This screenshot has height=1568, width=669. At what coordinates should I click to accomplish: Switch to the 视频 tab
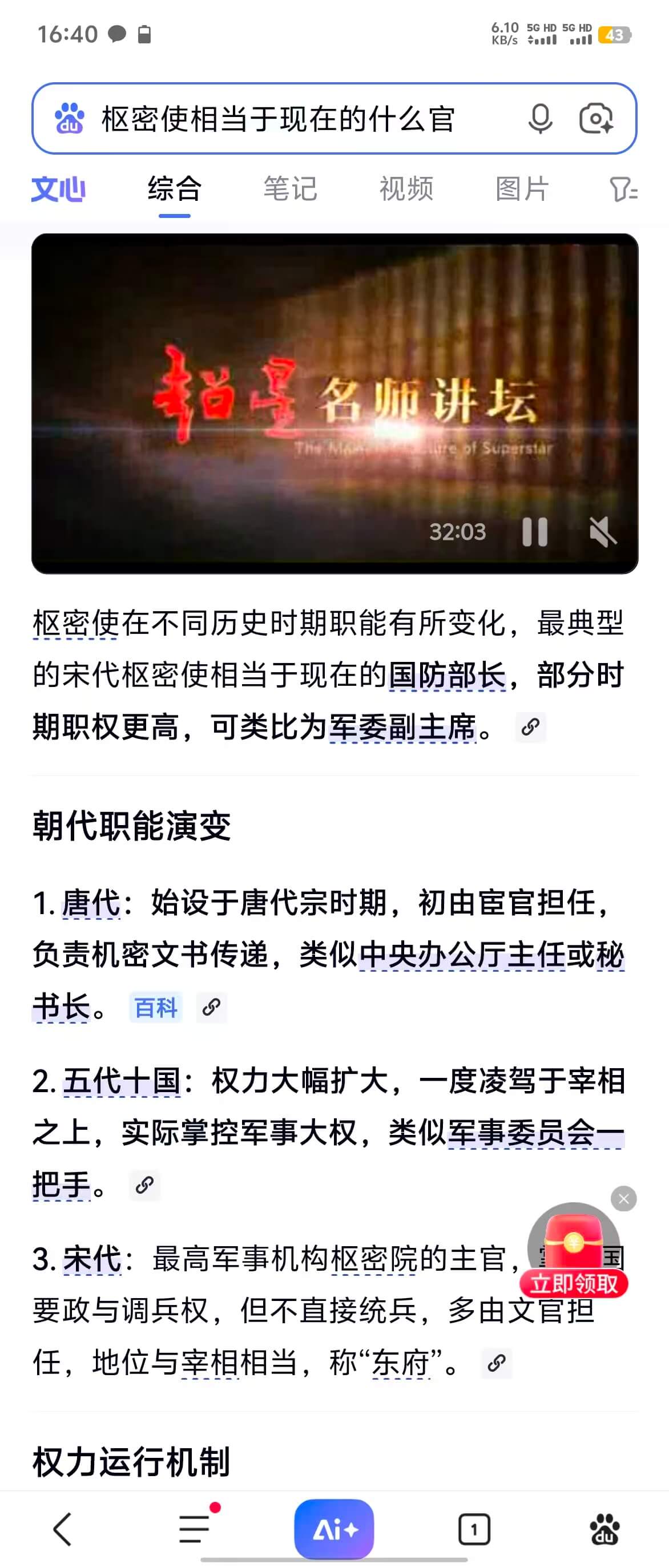click(x=406, y=189)
